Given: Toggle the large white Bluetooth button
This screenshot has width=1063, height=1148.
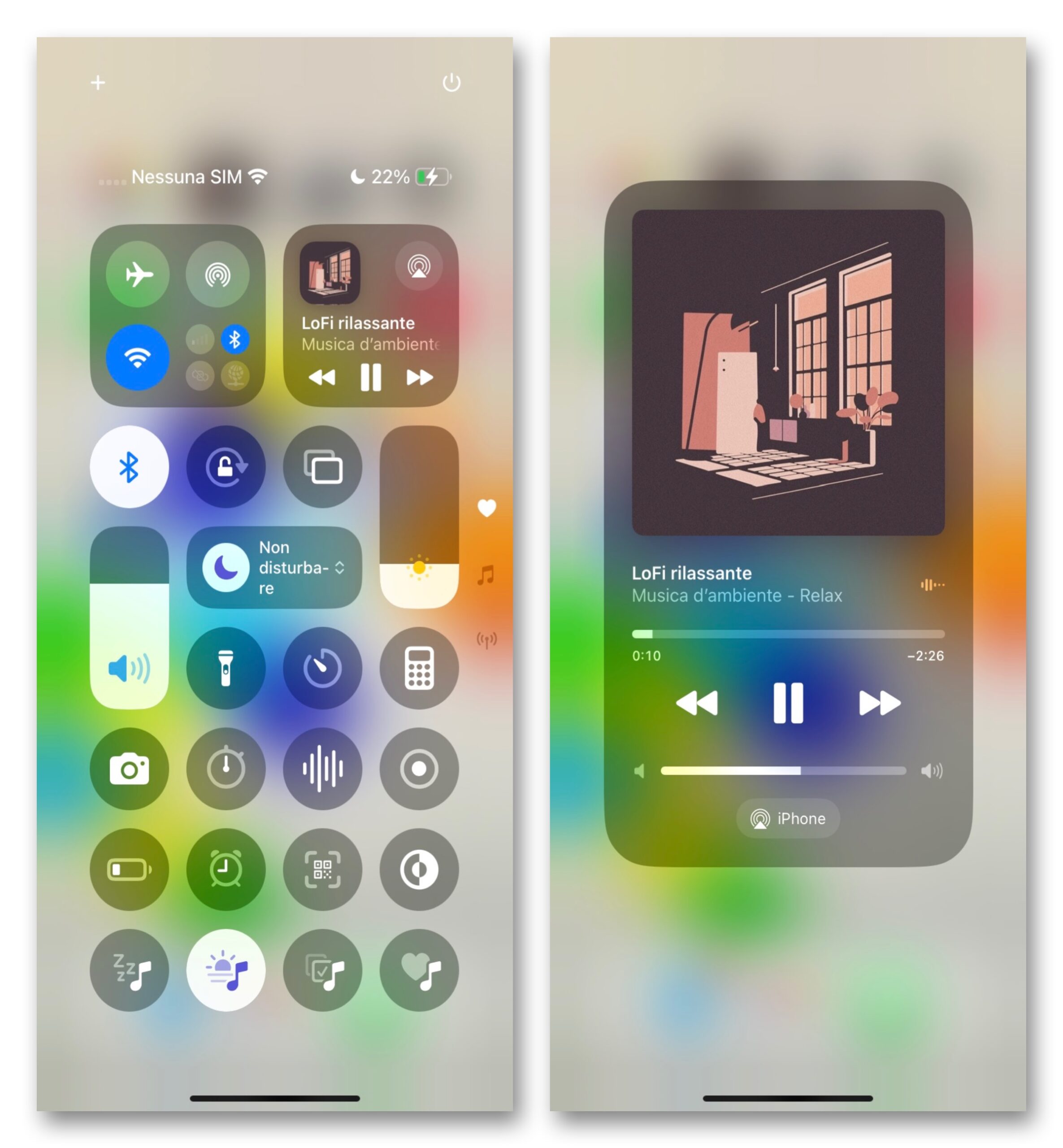Looking at the screenshot, I should (129, 467).
